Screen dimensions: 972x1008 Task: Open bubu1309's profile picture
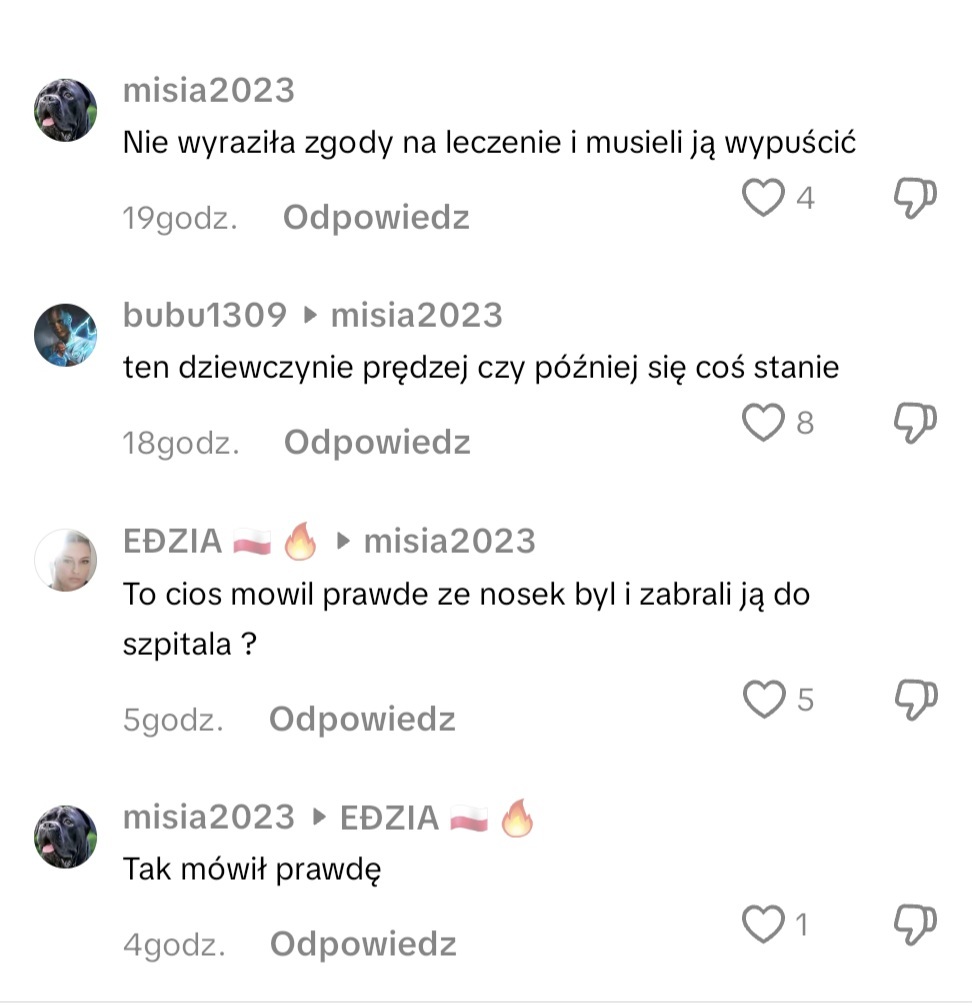tap(66, 335)
